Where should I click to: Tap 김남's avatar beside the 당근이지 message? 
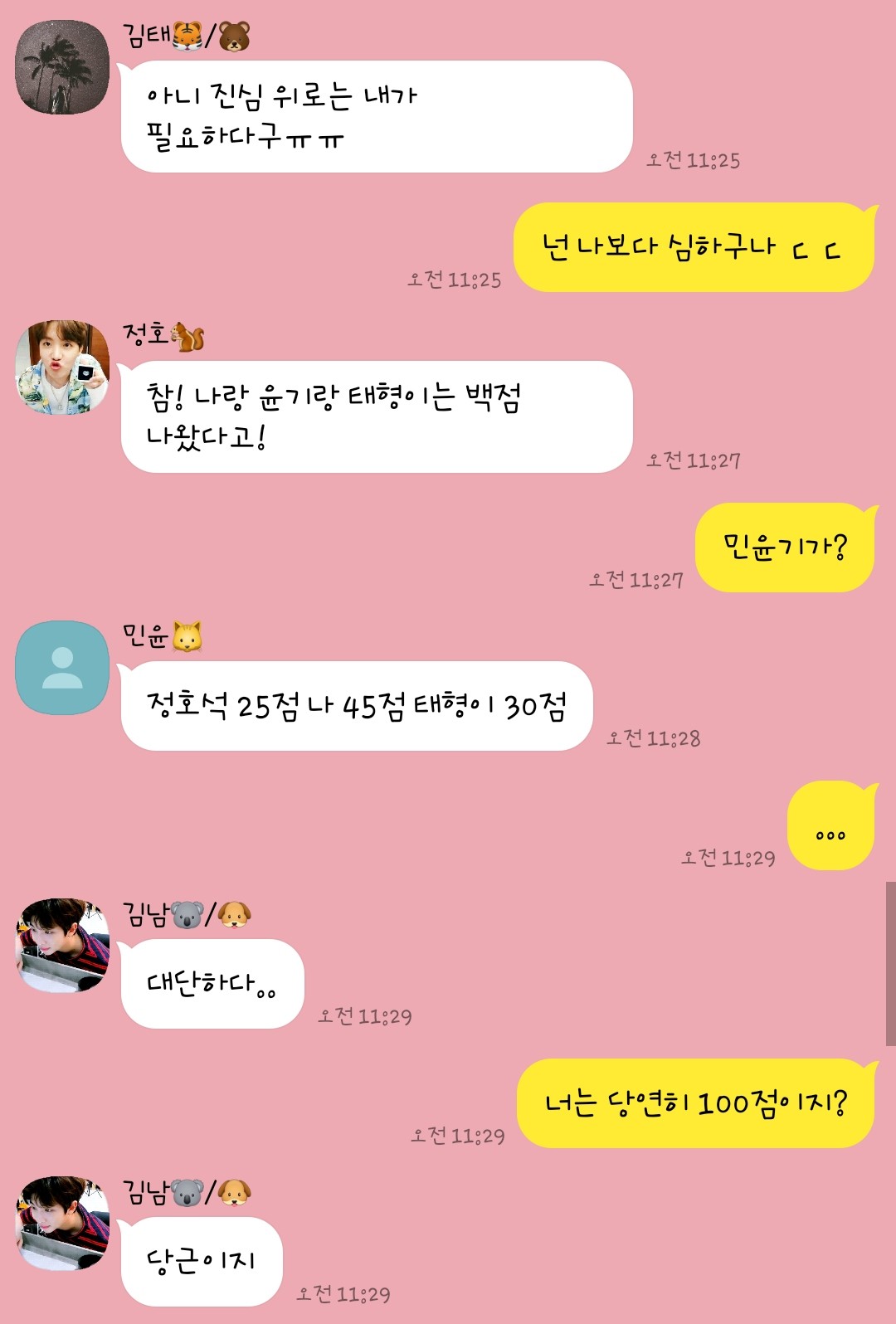click(x=62, y=1224)
